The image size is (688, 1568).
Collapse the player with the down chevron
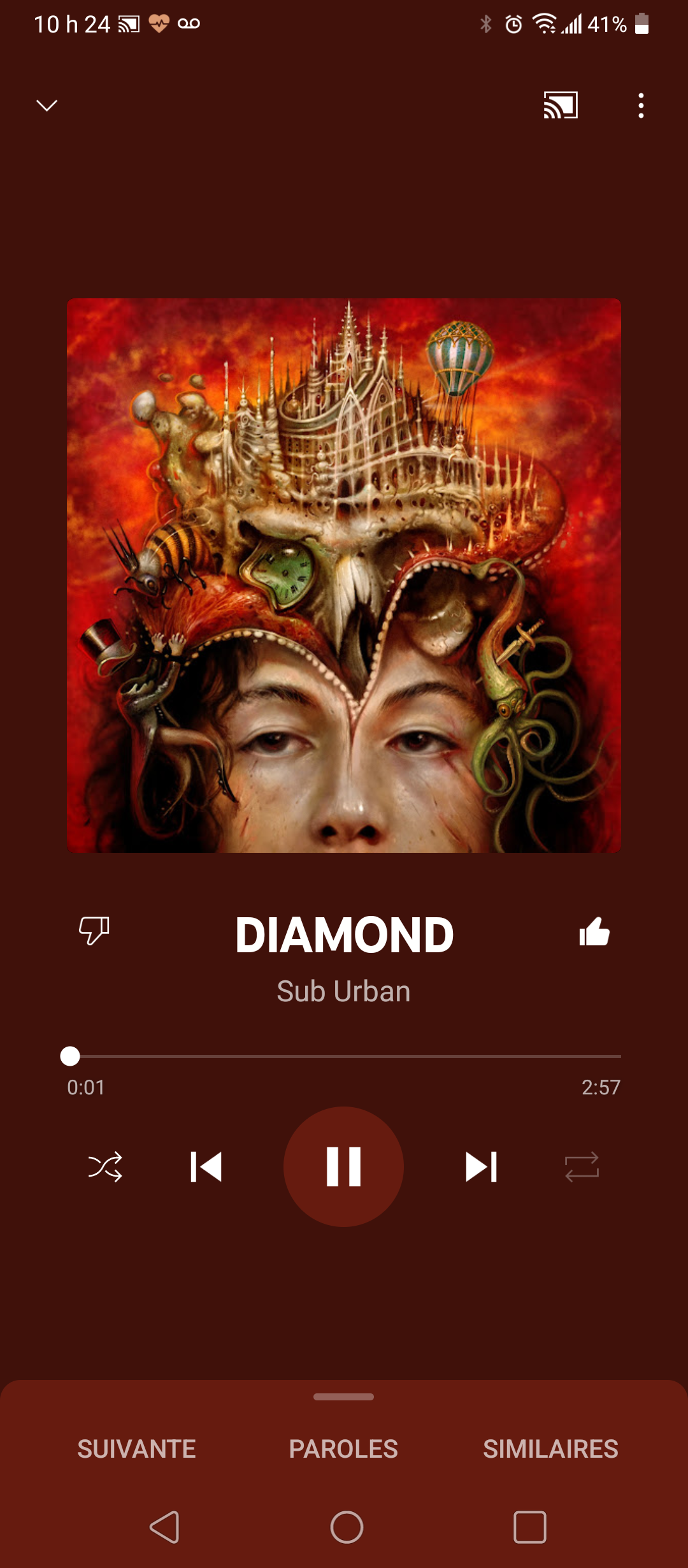coord(47,105)
